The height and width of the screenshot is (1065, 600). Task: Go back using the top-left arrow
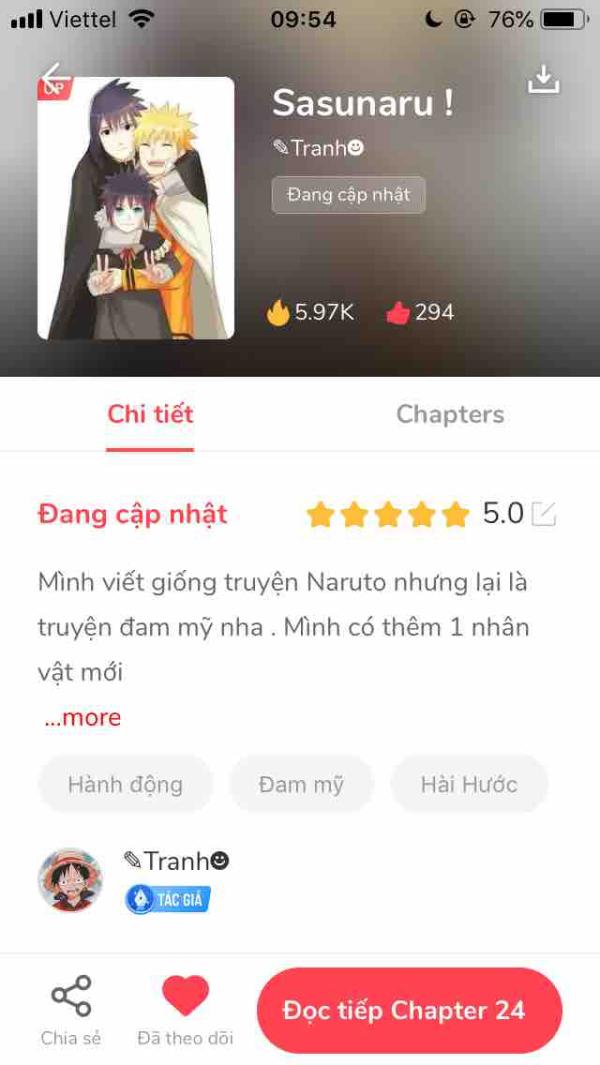pos(55,77)
